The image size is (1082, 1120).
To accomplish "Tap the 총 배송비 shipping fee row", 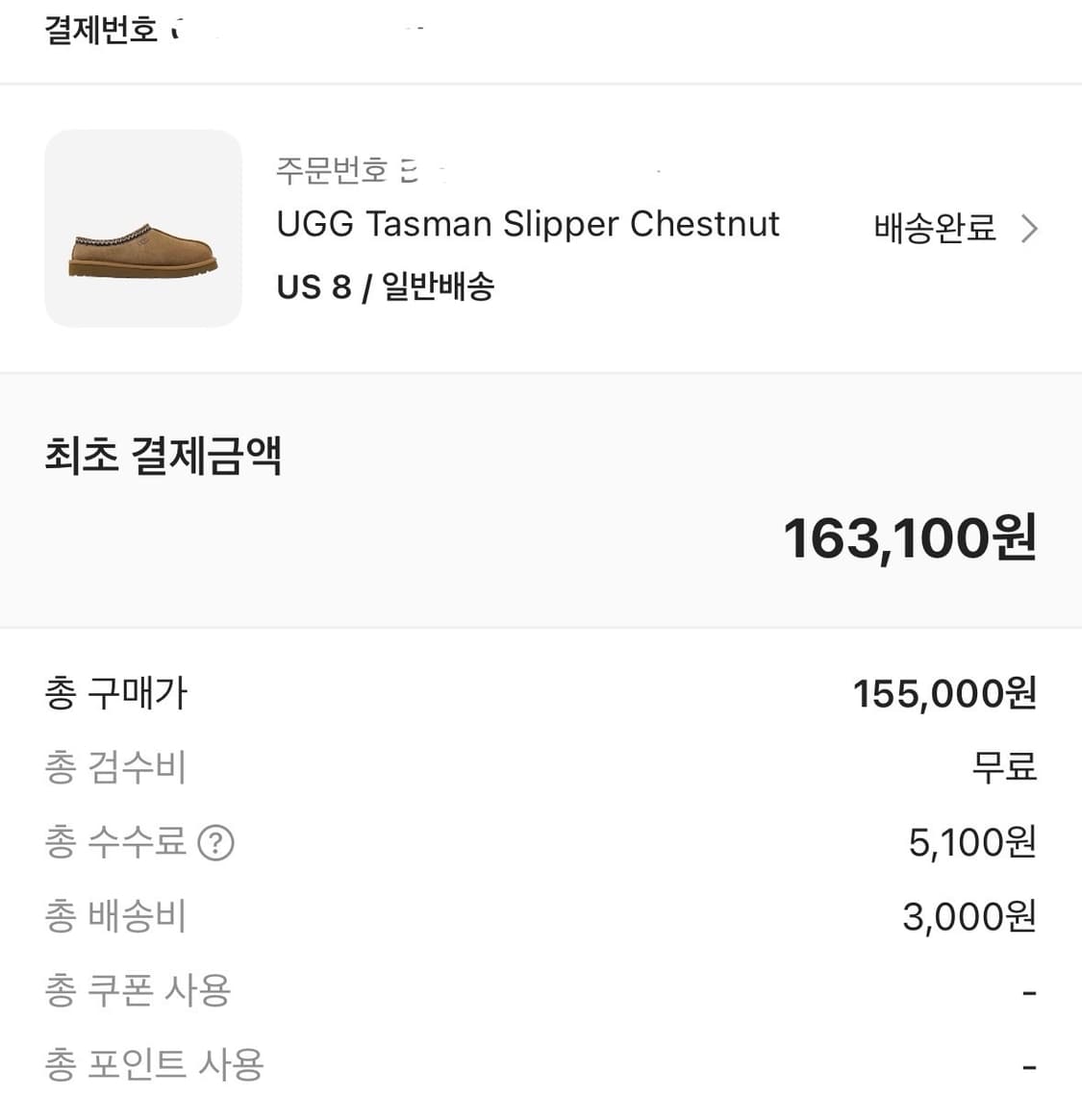I will [114, 916].
